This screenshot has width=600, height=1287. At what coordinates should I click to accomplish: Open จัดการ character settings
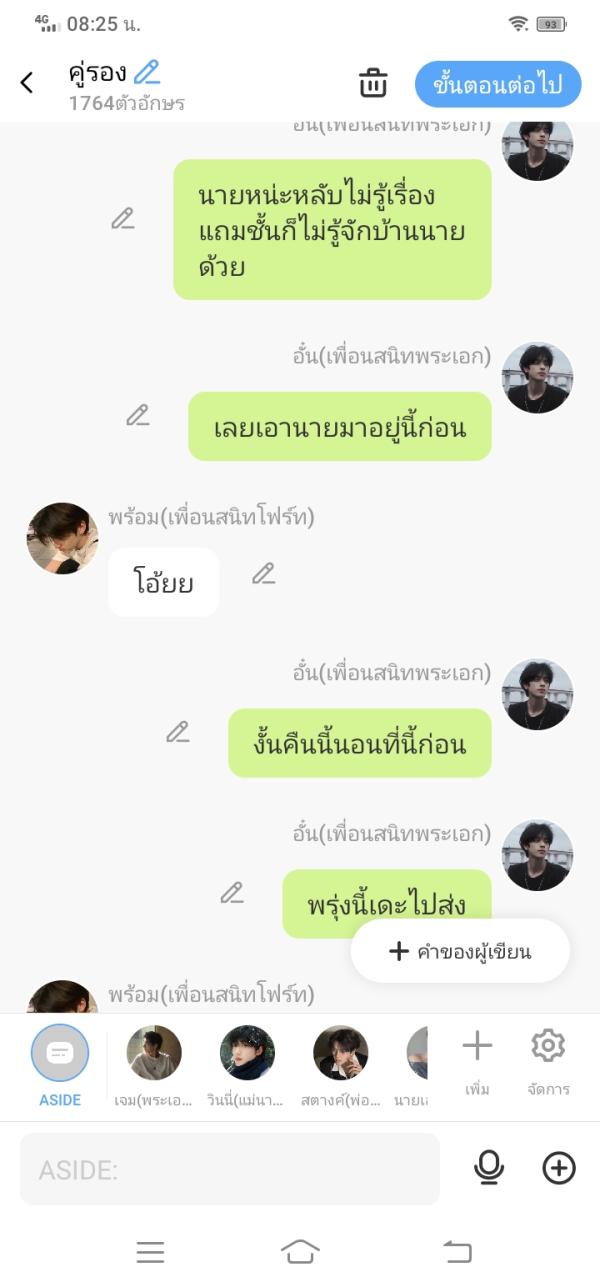coord(548,1060)
